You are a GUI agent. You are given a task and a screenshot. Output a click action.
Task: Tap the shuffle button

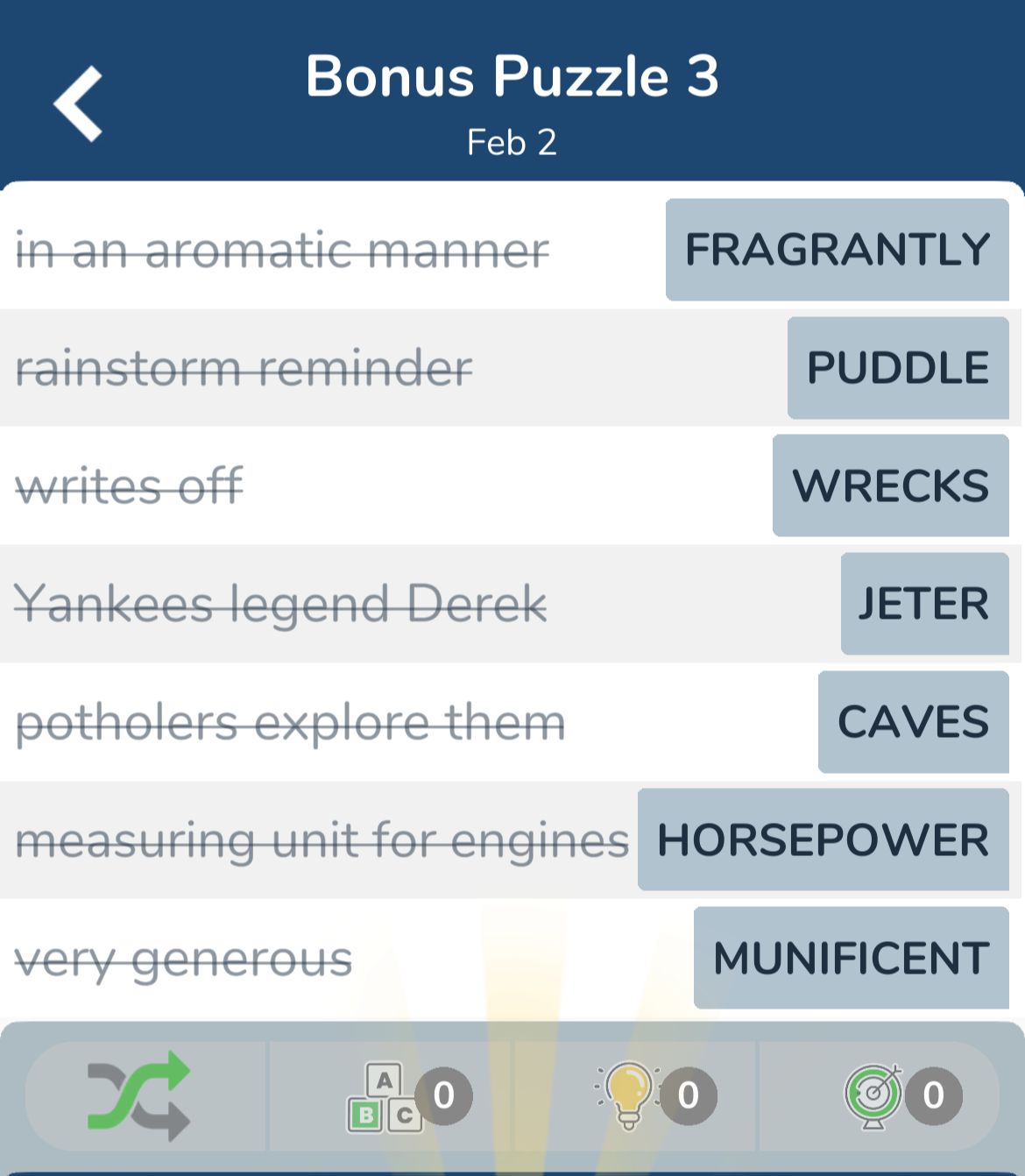click(140, 1095)
